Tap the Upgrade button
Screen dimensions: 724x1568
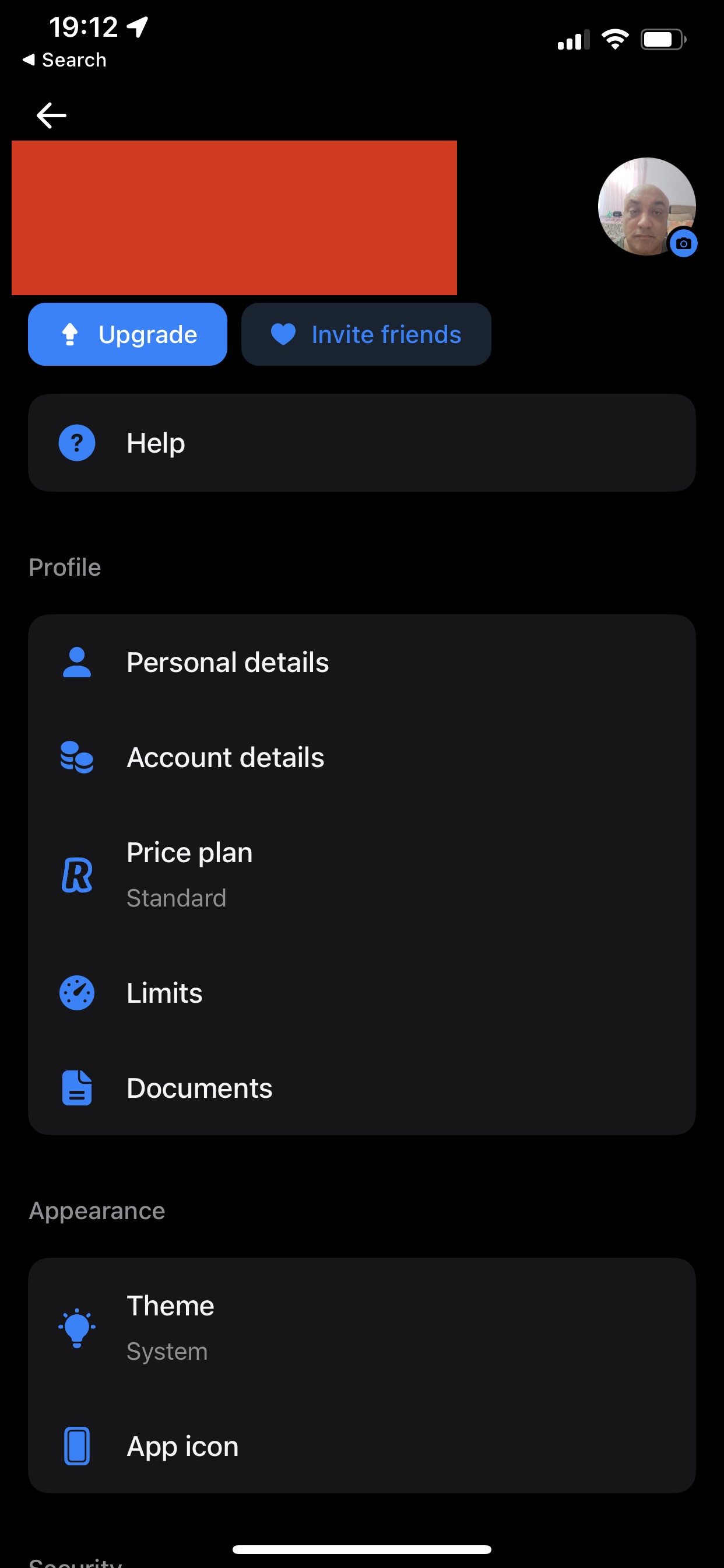coord(128,334)
